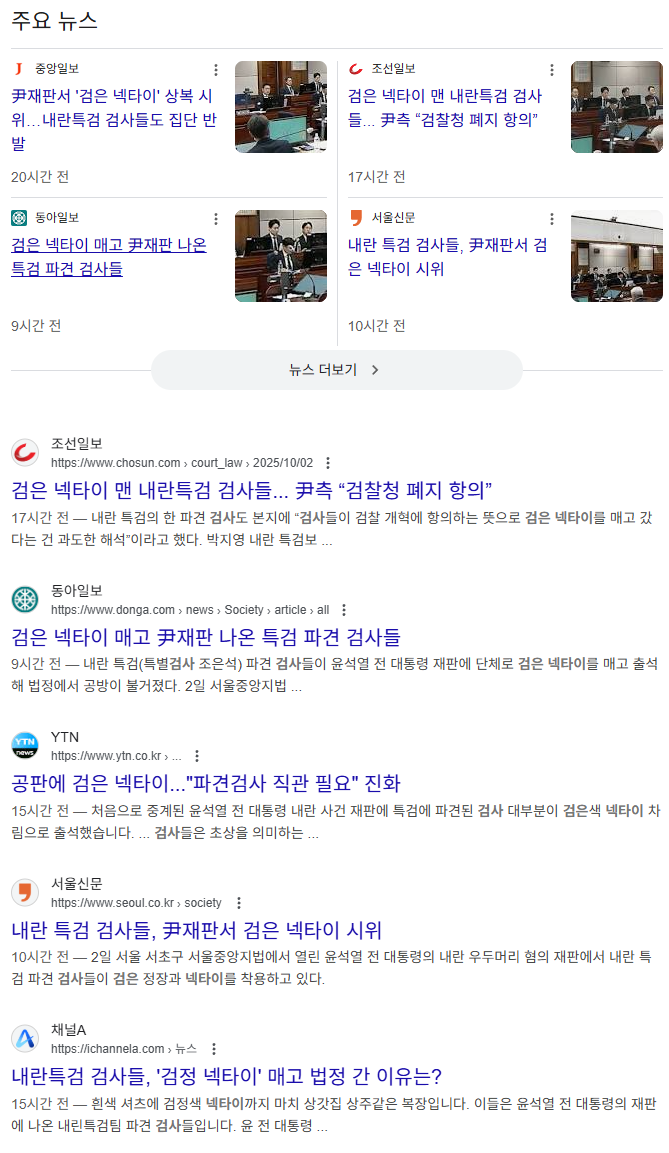Open more options next to ytn.co.kr URL
Viewport: 669px width, 1153px height.
196,756
